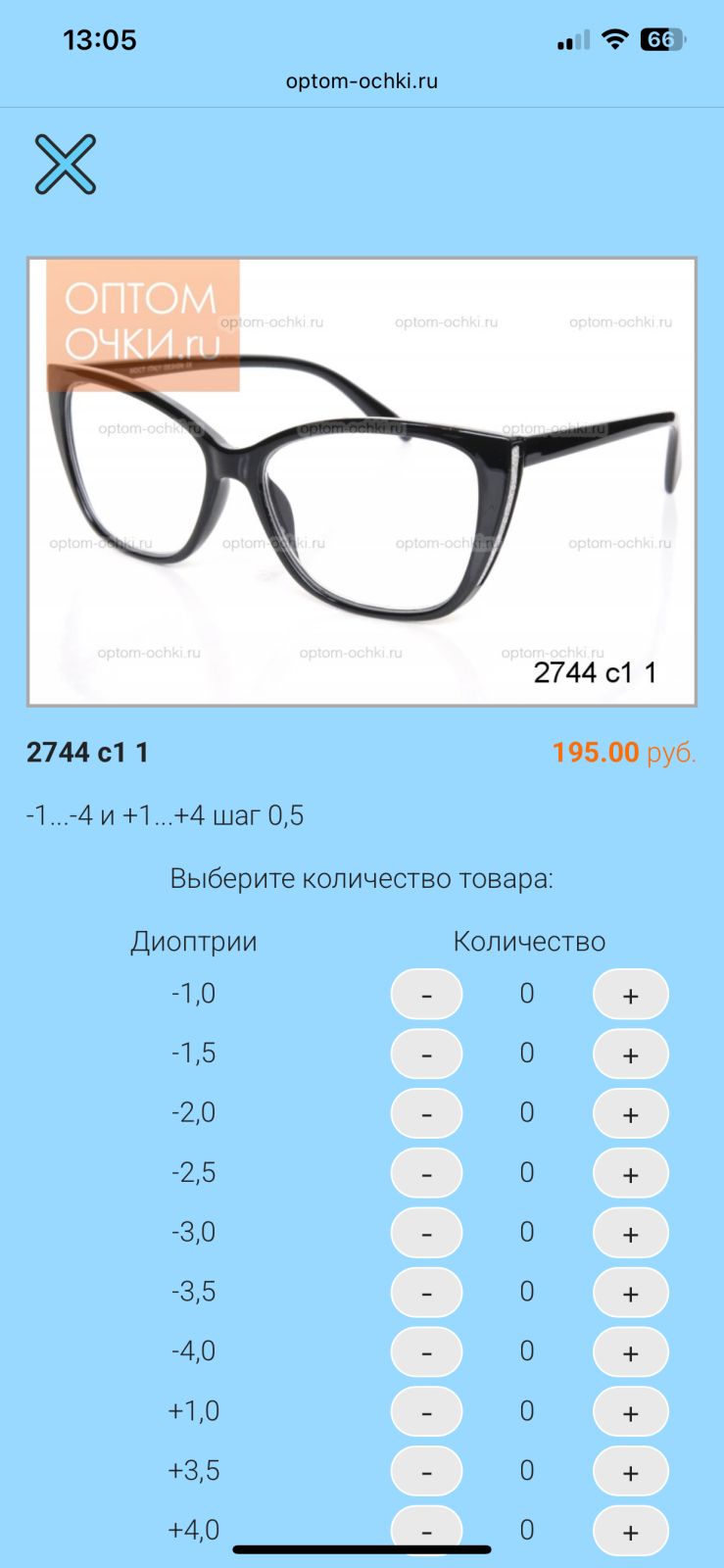The width and height of the screenshot is (724, 1568).
Task: Increase quantity for -4,0 diopters
Action: pos(630,1352)
